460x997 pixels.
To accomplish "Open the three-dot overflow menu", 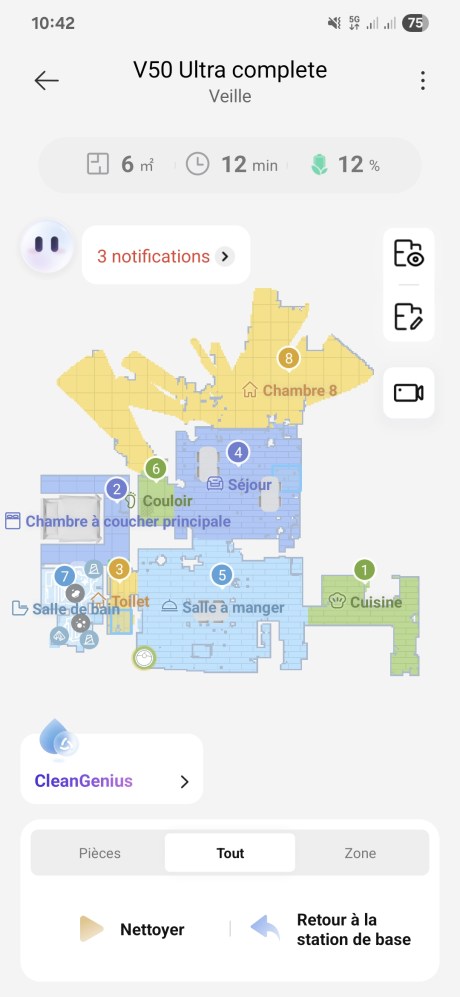I will 422,81.
